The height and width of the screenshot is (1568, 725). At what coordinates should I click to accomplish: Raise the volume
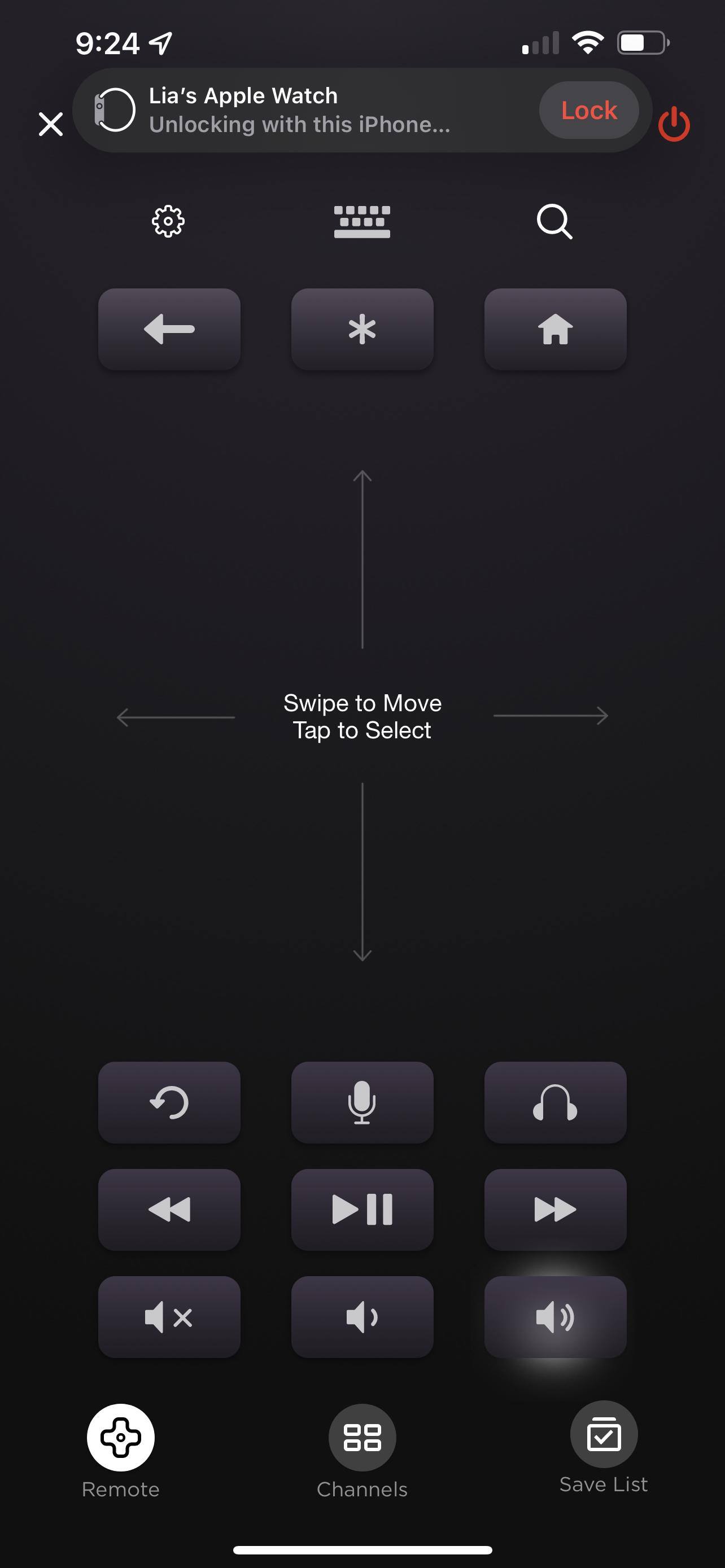click(x=555, y=1317)
